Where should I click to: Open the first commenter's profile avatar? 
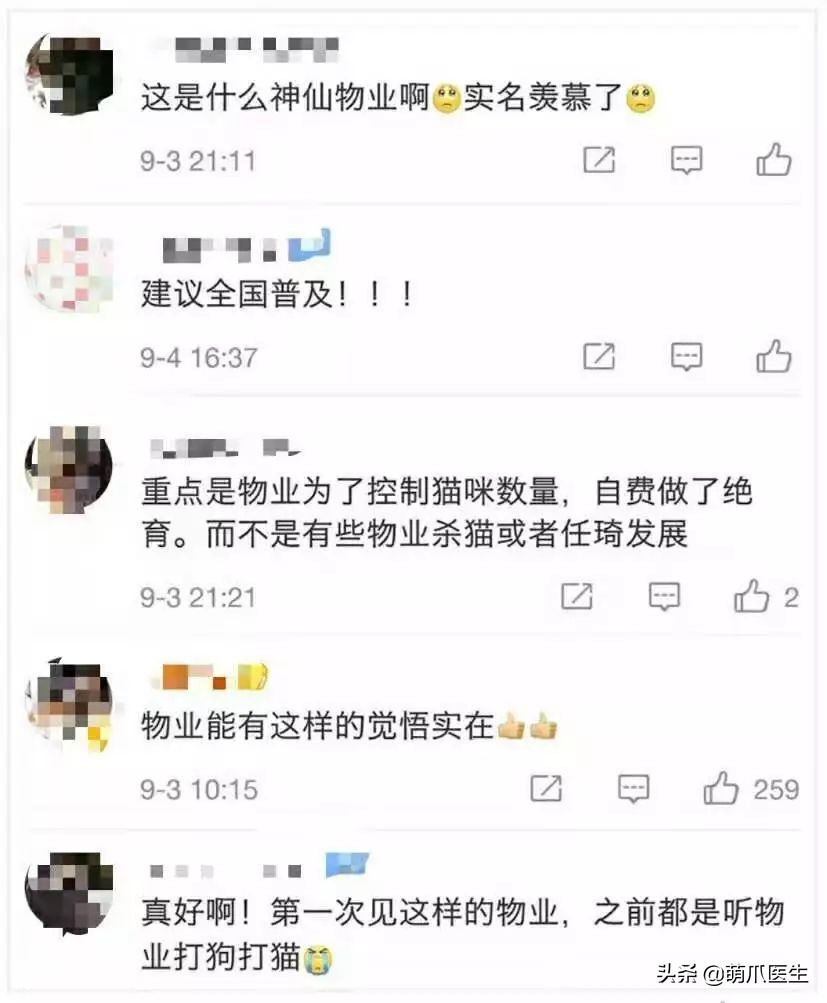pyautogui.click(x=67, y=72)
